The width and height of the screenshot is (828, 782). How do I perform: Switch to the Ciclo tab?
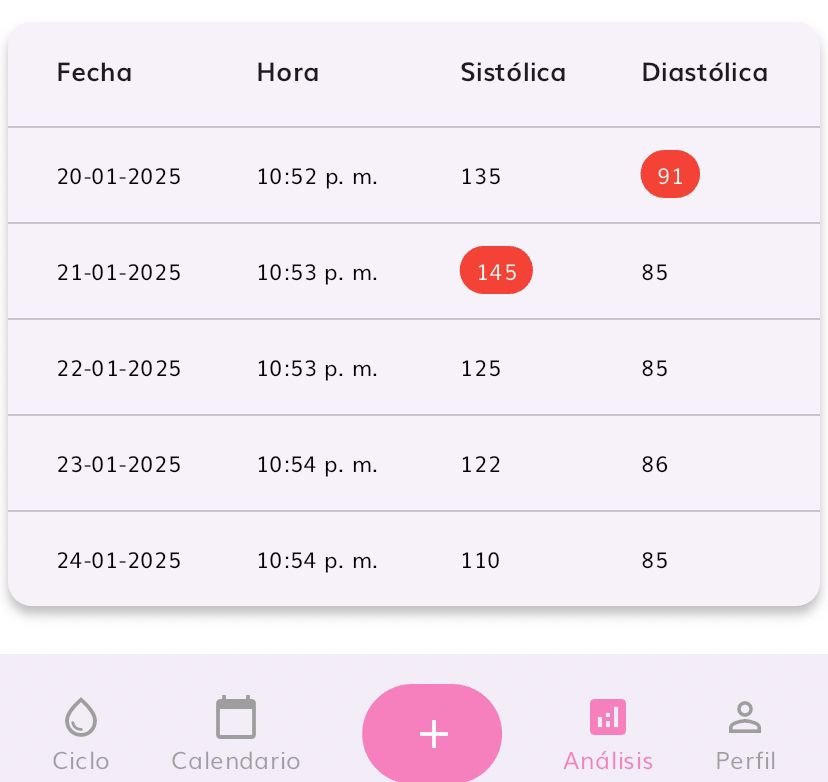point(81,734)
